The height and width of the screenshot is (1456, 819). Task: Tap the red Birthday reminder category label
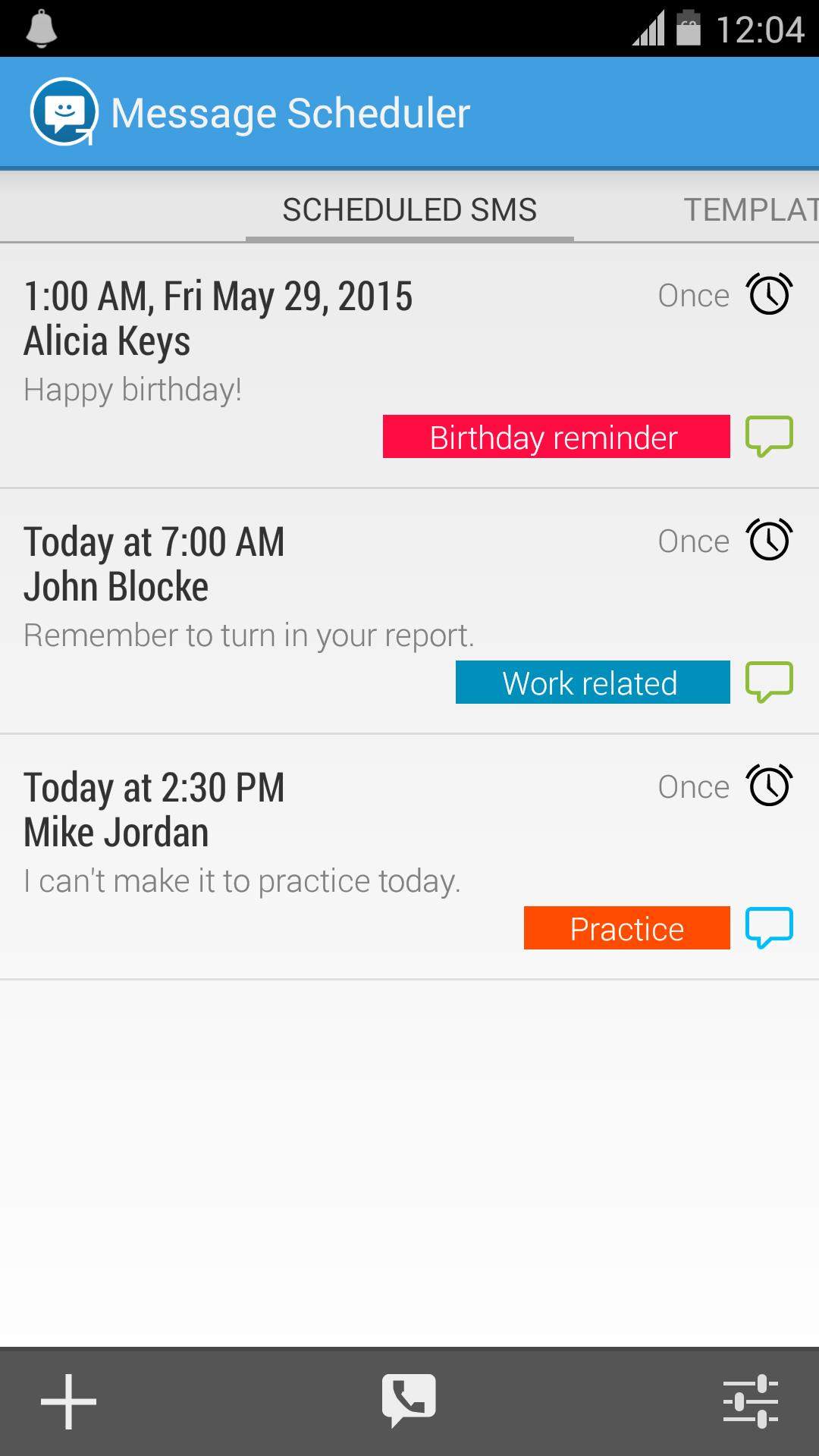tap(553, 438)
